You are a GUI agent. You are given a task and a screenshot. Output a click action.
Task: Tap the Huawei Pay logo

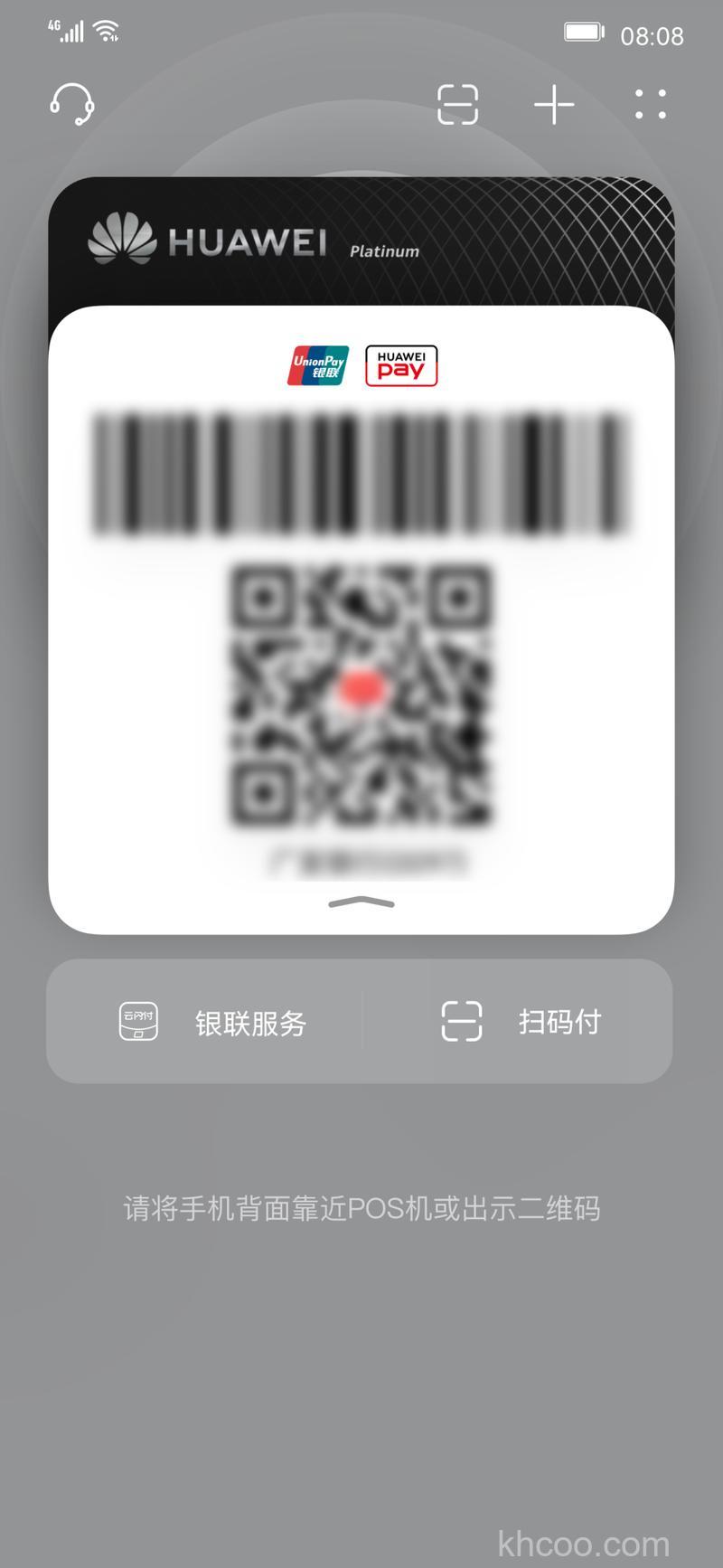pos(401,364)
